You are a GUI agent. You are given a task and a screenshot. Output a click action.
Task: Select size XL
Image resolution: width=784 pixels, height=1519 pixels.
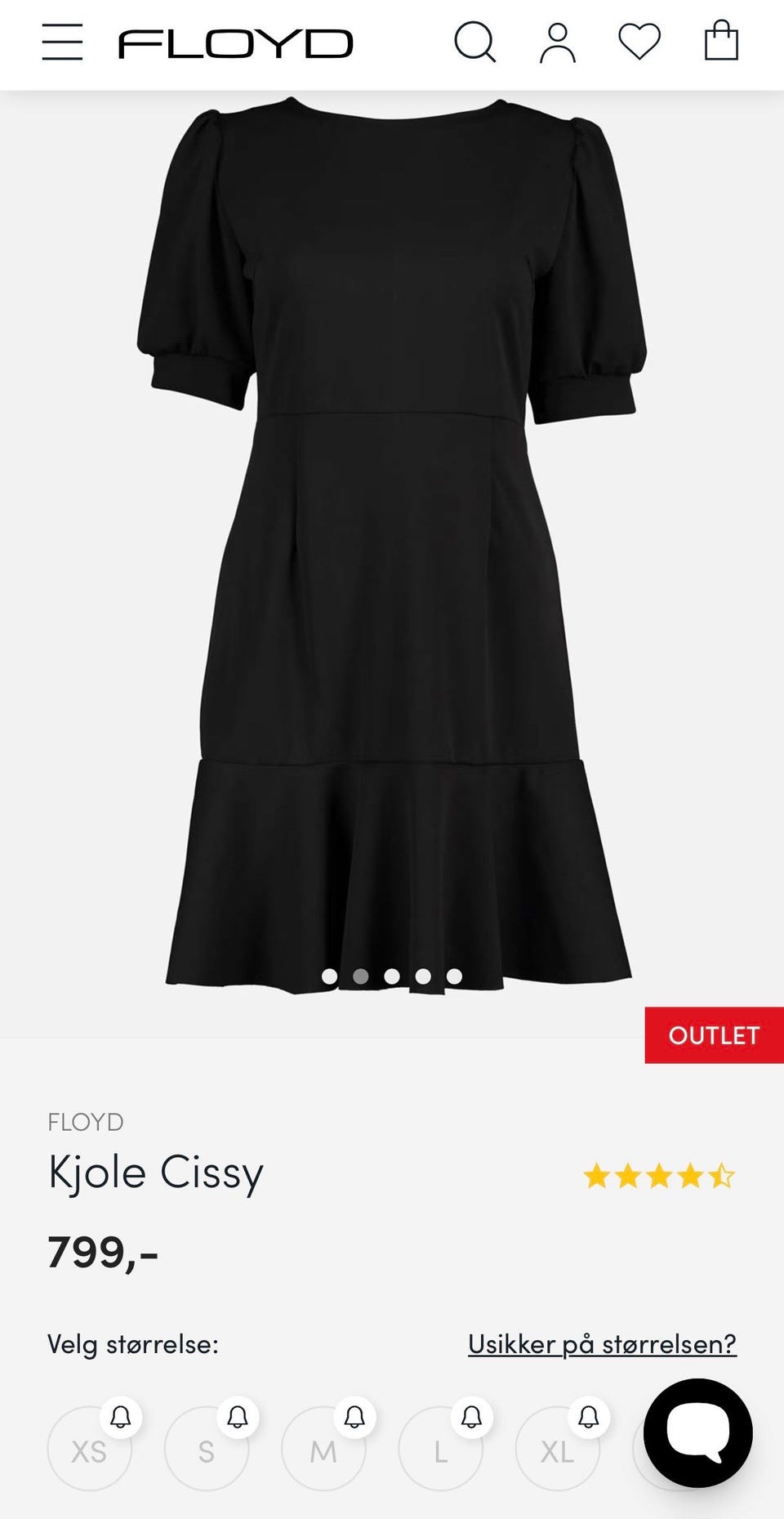tap(557, 1450)
